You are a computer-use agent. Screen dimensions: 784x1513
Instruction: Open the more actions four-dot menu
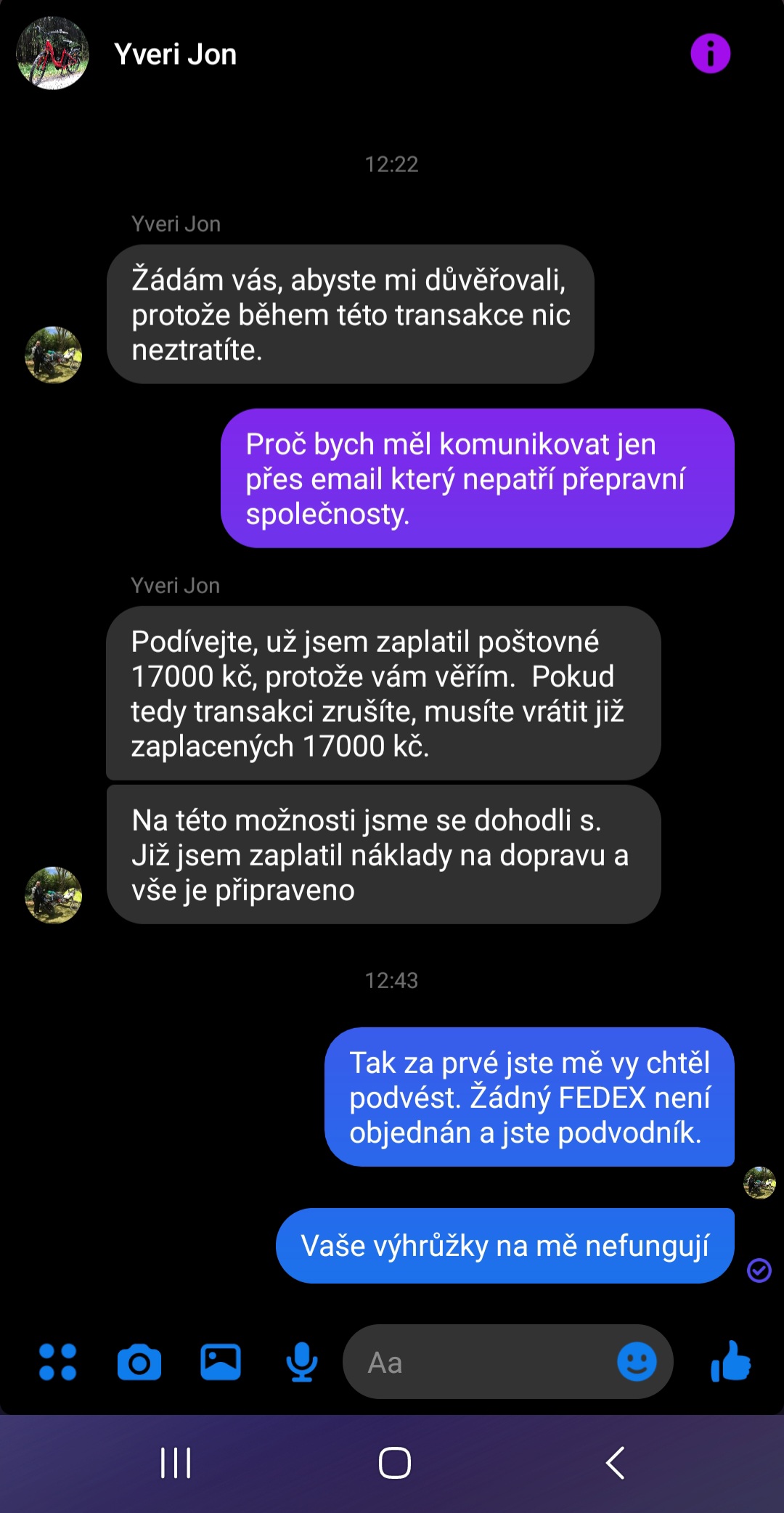click(x=57, y=1362)
